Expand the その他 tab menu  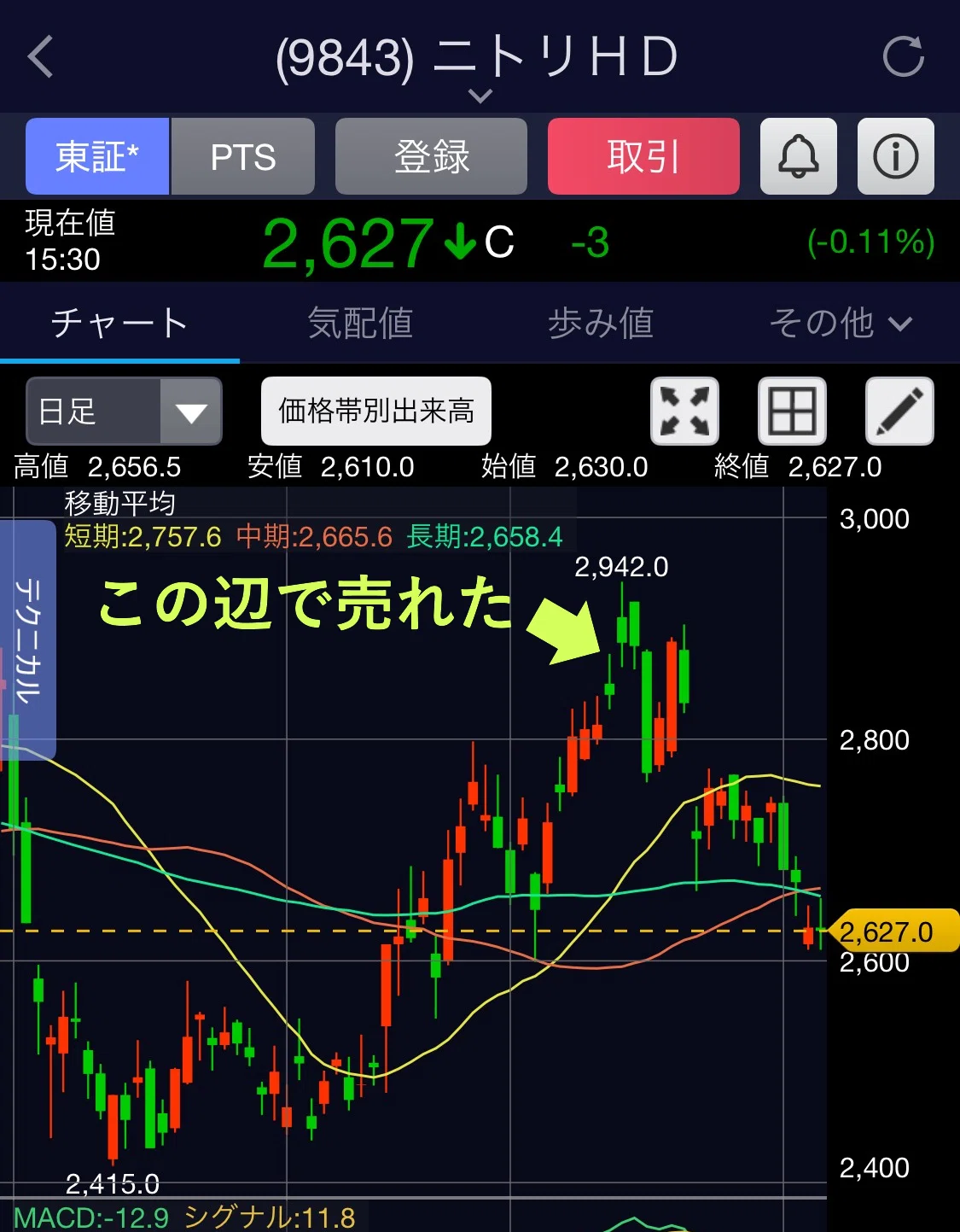click(x=841, y=324)
